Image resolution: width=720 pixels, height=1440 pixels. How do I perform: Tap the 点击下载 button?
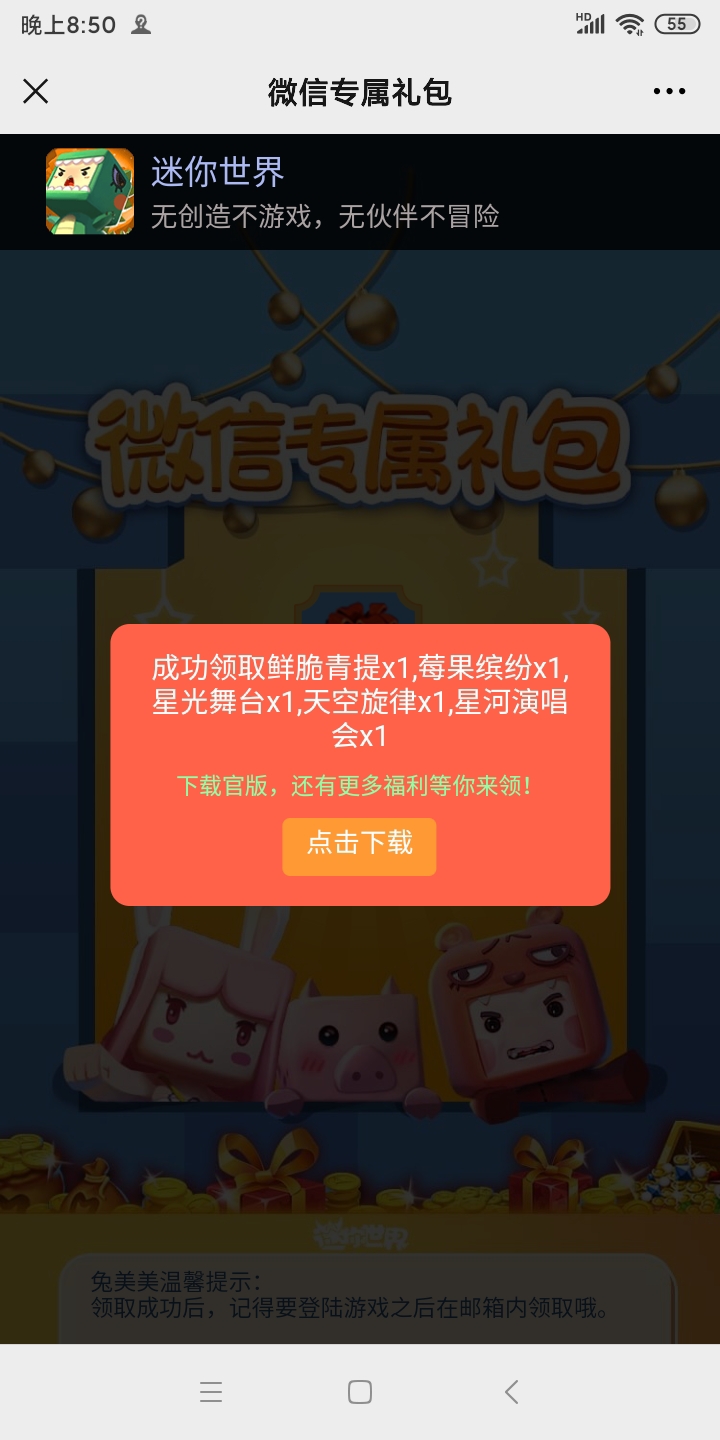point(359,846)
